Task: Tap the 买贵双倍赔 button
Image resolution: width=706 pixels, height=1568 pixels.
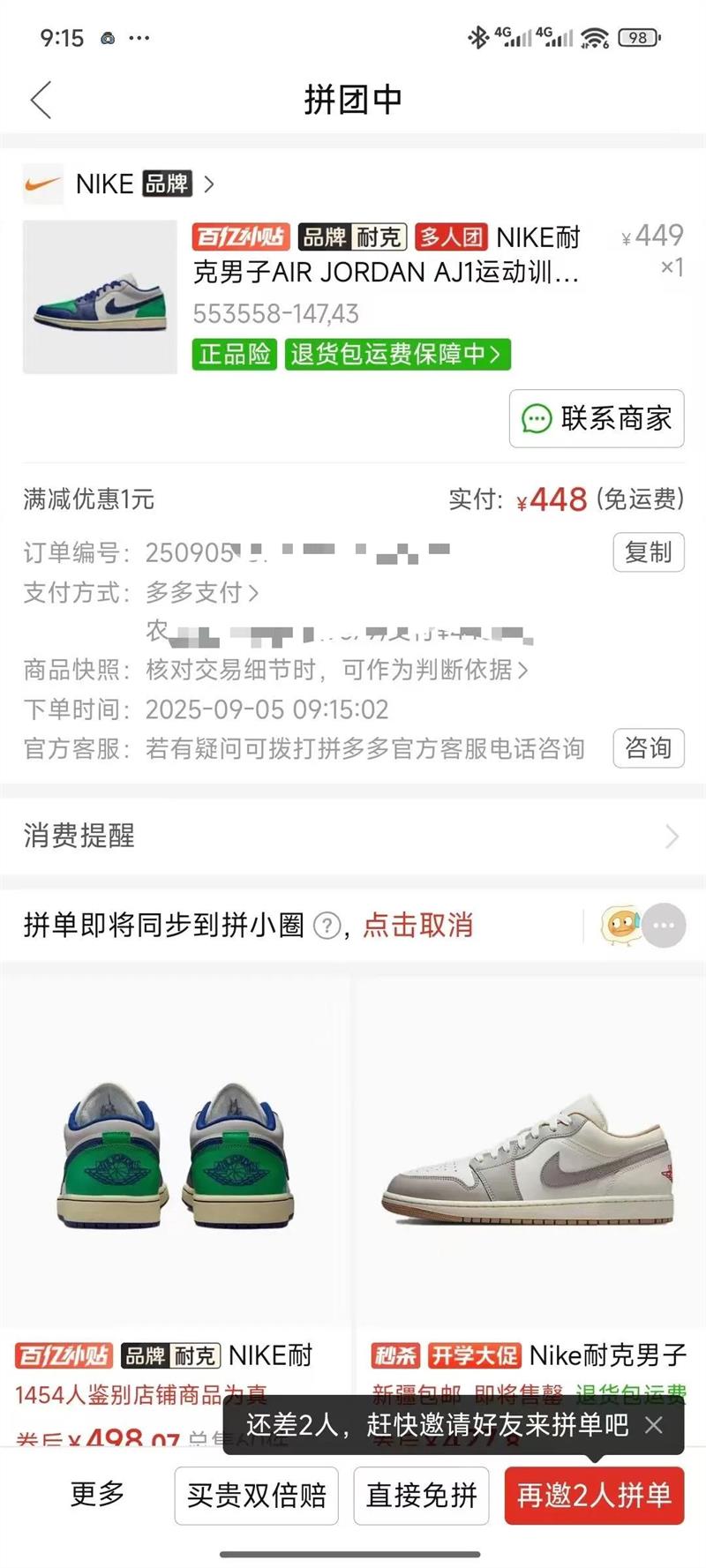Action: click(x=256, y=1496)
